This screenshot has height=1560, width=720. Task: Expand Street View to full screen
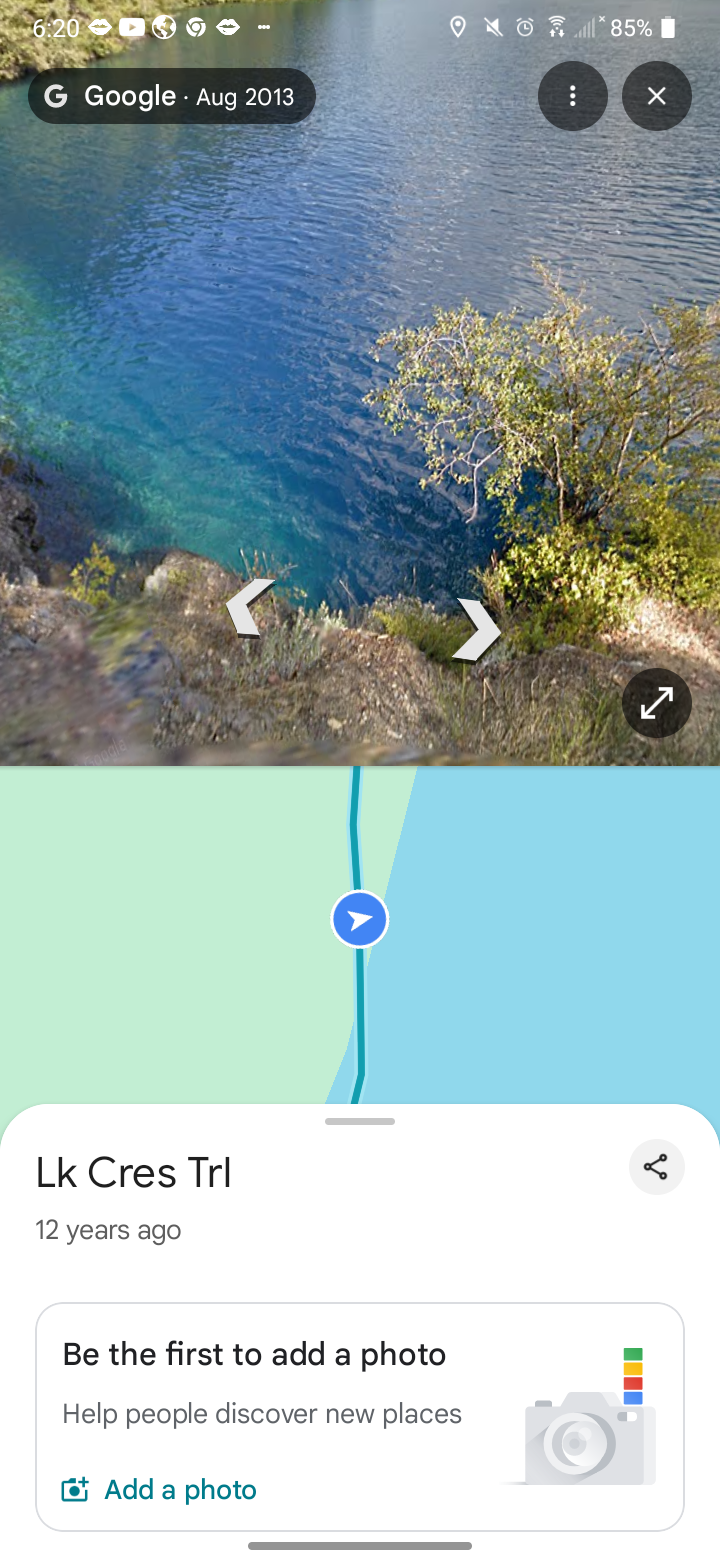pyautogui.click(x=656, y=703)
